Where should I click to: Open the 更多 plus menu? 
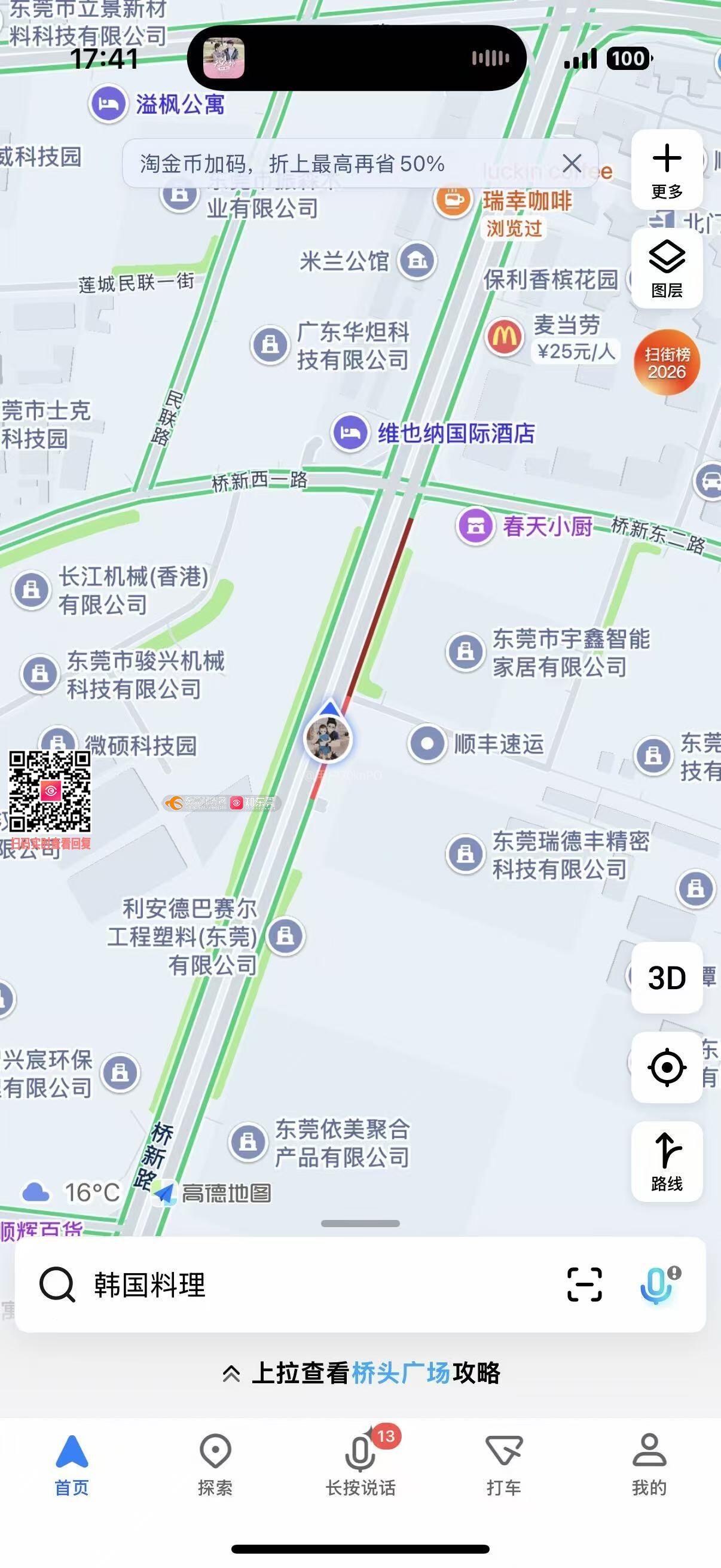(x=667, y=170)
